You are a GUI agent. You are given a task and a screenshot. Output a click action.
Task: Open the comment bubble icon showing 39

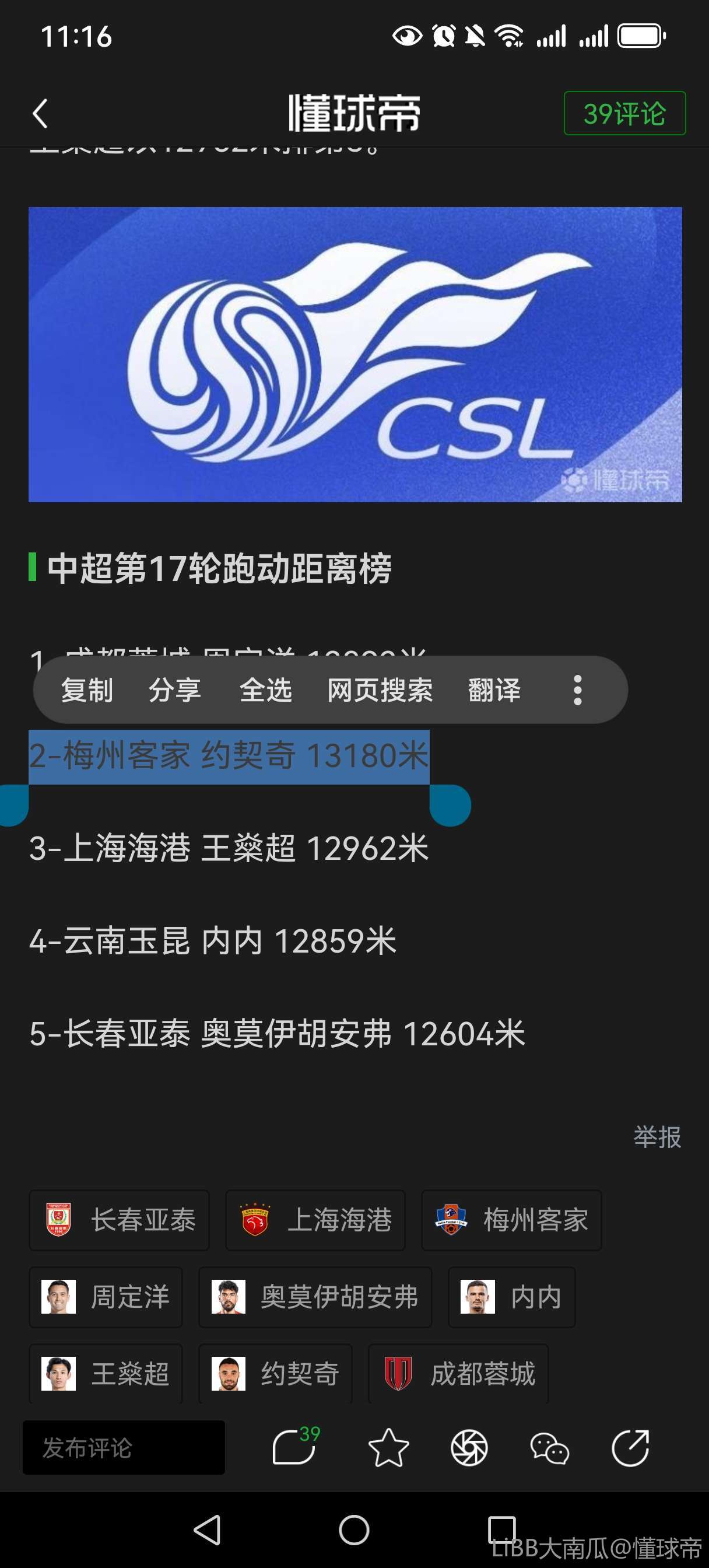[296, 1446]
